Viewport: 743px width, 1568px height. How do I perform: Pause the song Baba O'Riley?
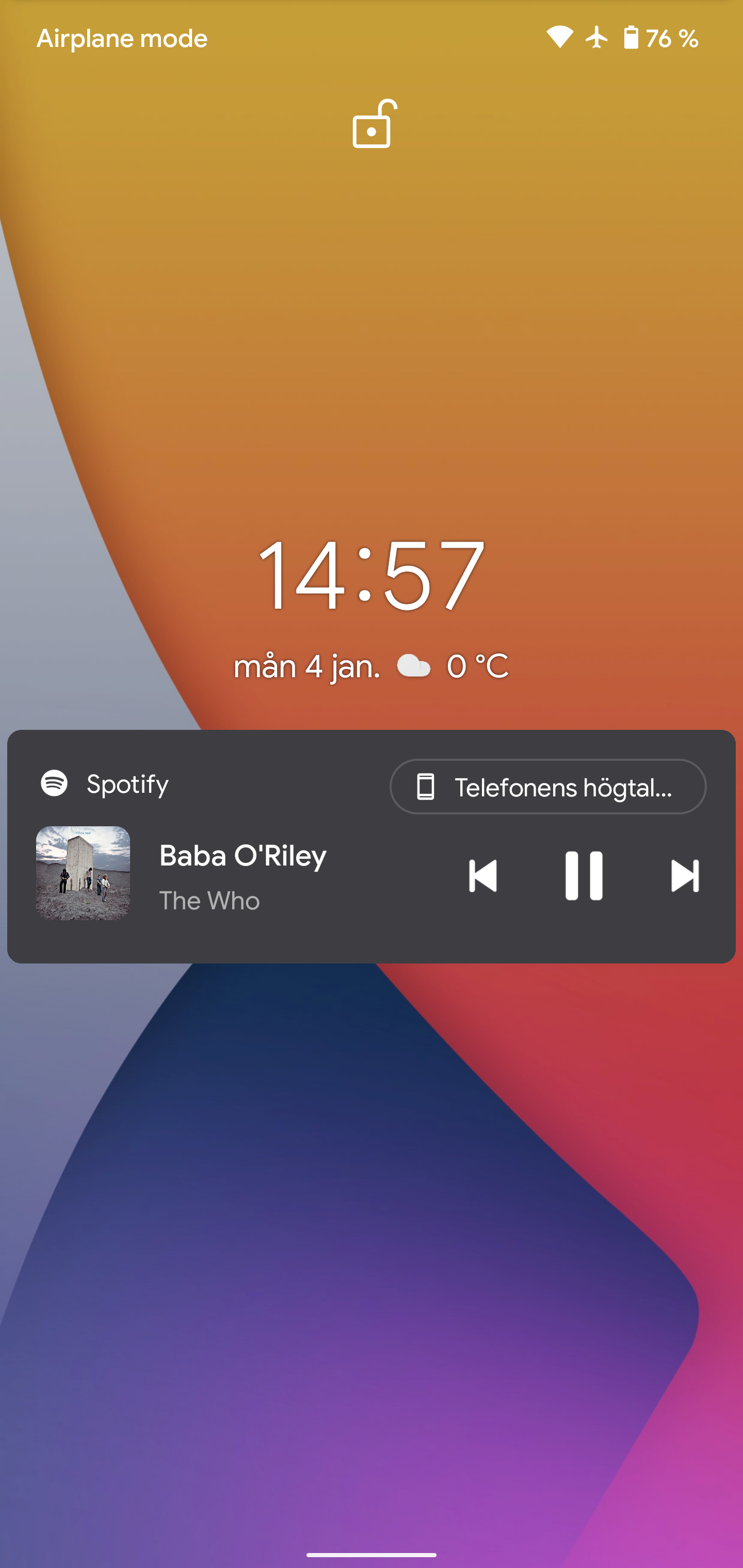[x=584, y=875]
